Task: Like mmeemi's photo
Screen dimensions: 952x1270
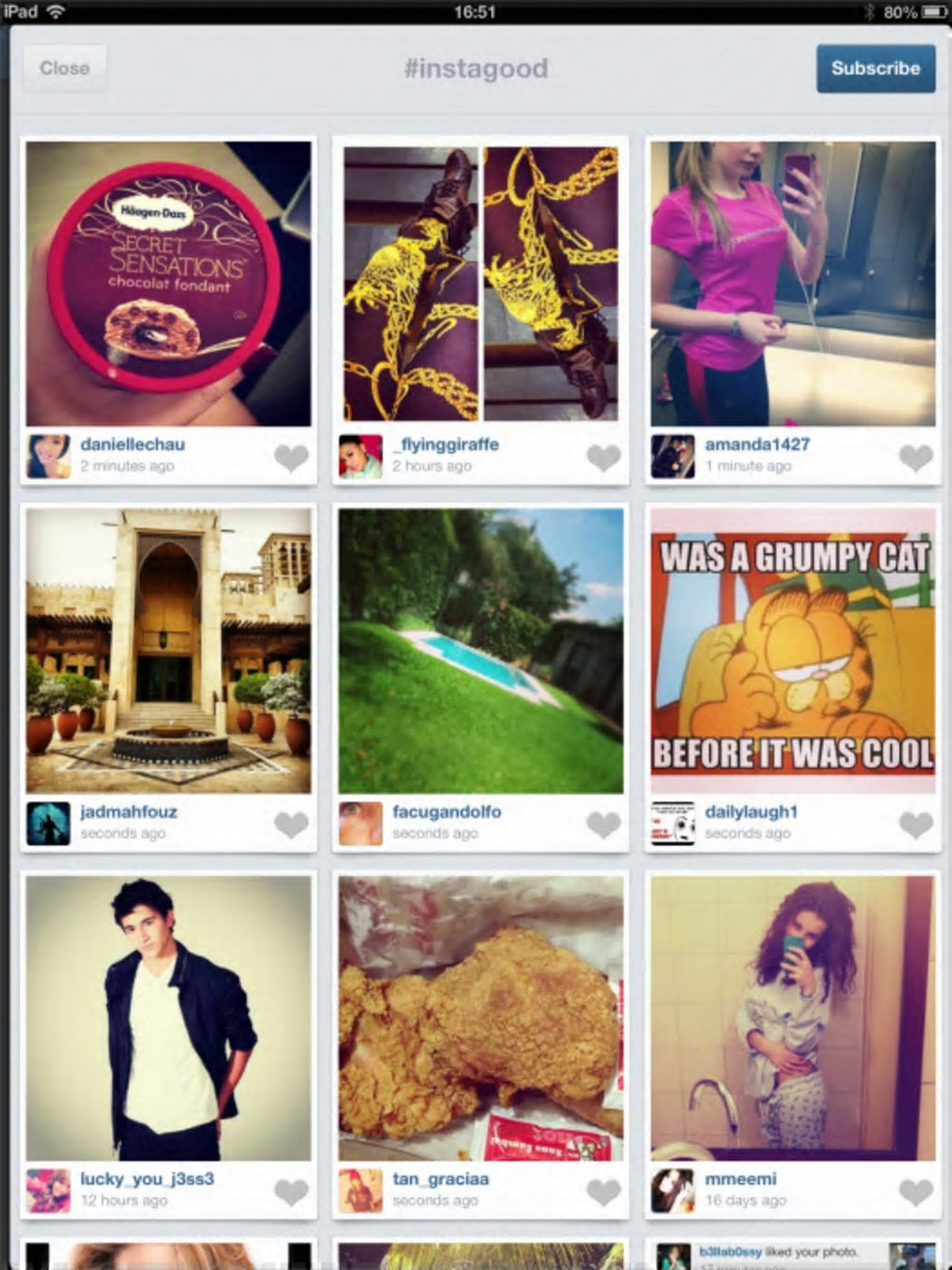Action: pyautogui.click(x=916, y=1192)
